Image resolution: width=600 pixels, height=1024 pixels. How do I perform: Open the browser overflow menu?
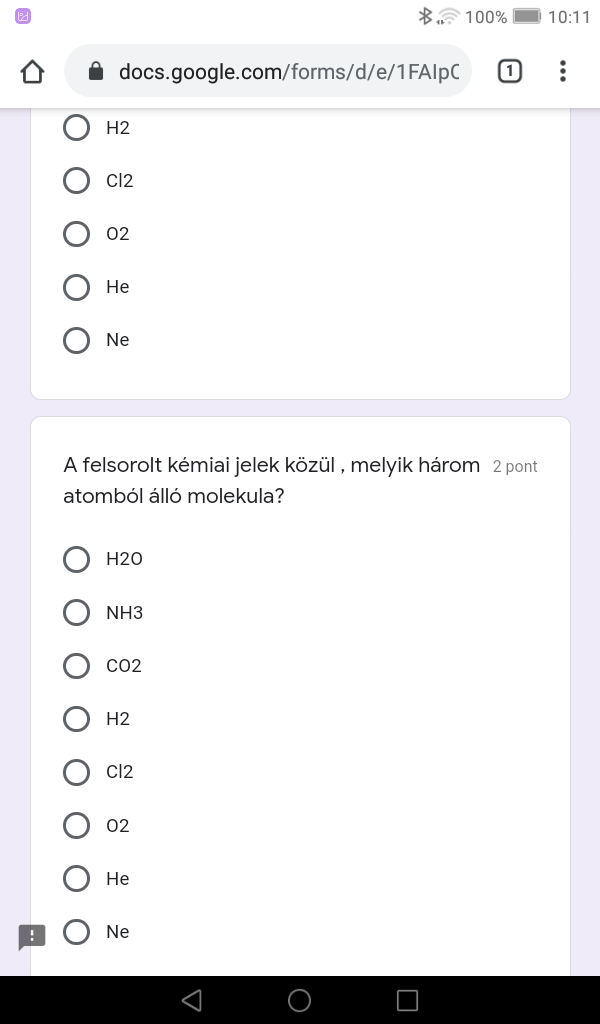[563, 71]
